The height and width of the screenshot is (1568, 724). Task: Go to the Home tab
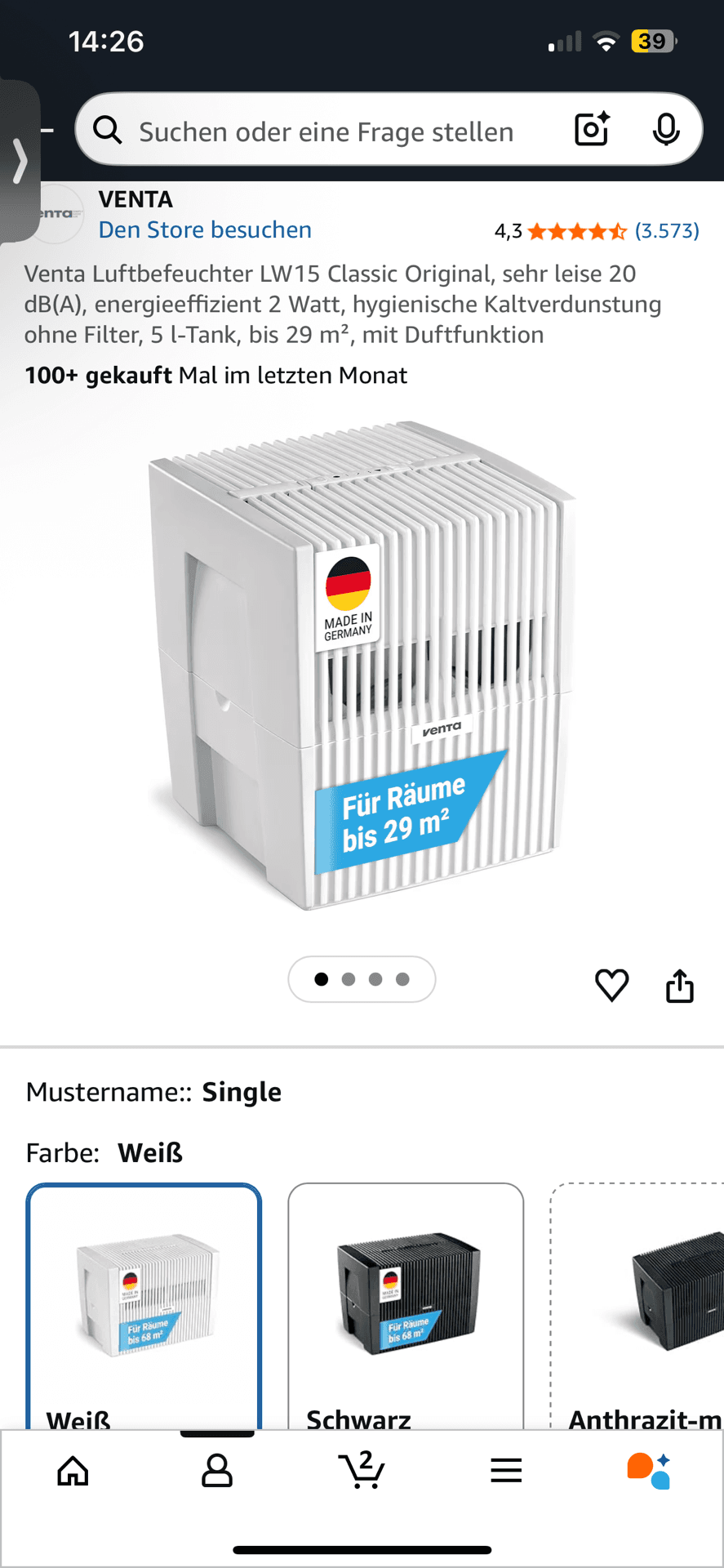[x=73, y=1471]
